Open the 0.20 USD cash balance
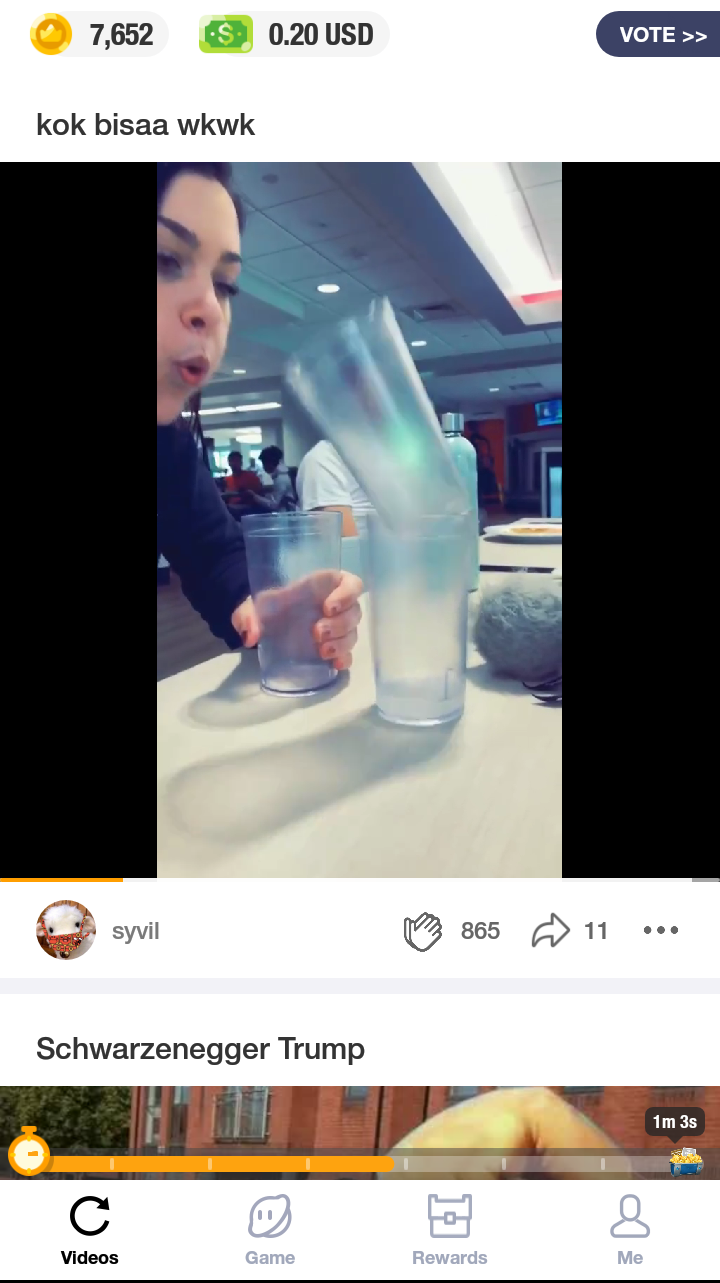This screenshot has width=720, height=1283. [x=293, y=35]
